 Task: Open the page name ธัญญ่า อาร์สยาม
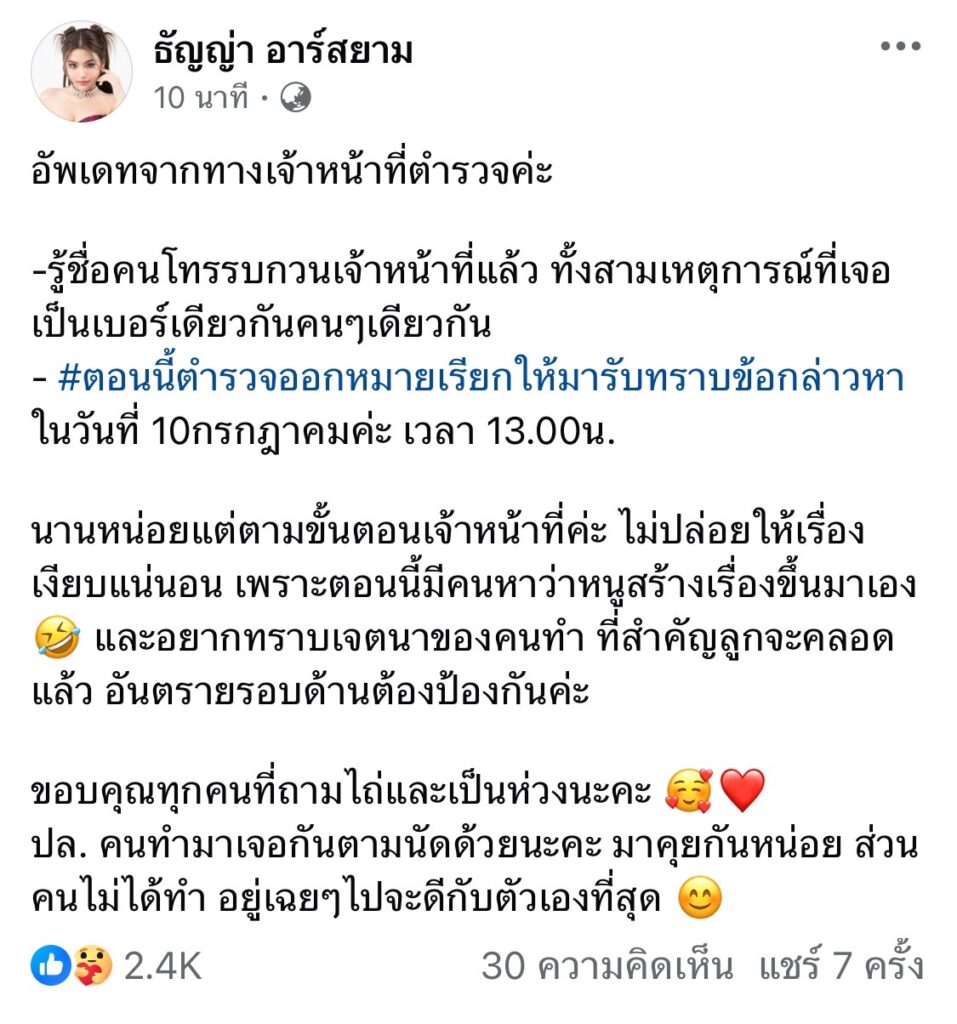[x=283, y=50]
